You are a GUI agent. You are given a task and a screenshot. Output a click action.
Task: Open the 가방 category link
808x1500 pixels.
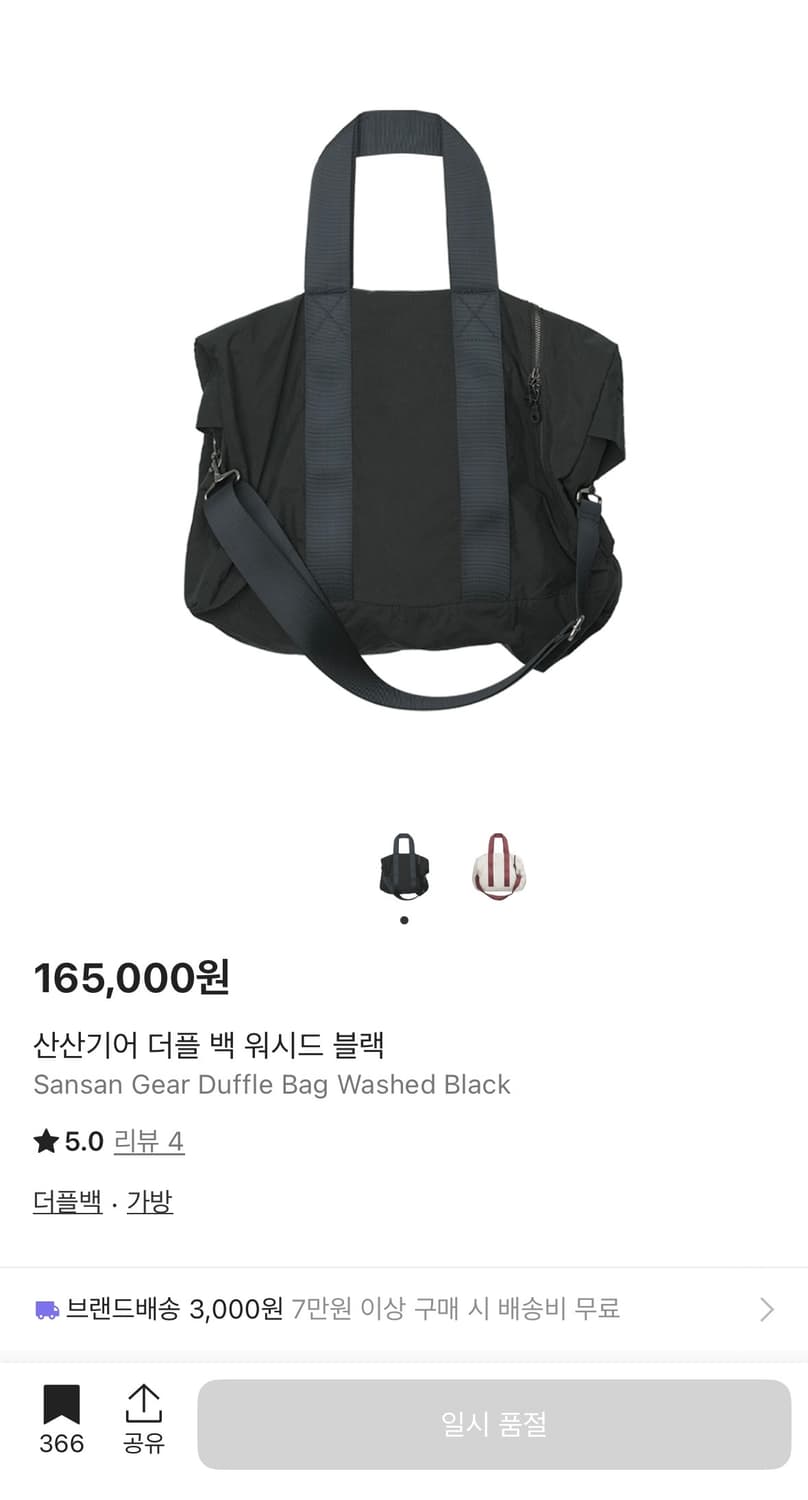[x=150, y=1203]
